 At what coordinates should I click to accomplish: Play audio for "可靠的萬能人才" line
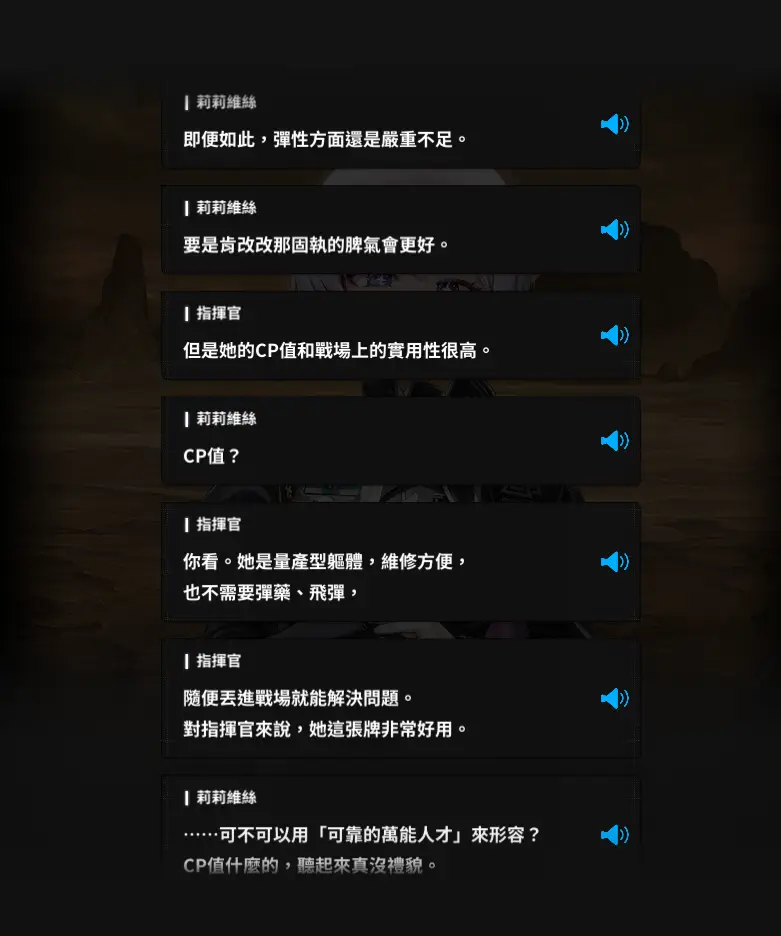pyautogui.click(x=613, y=835)
